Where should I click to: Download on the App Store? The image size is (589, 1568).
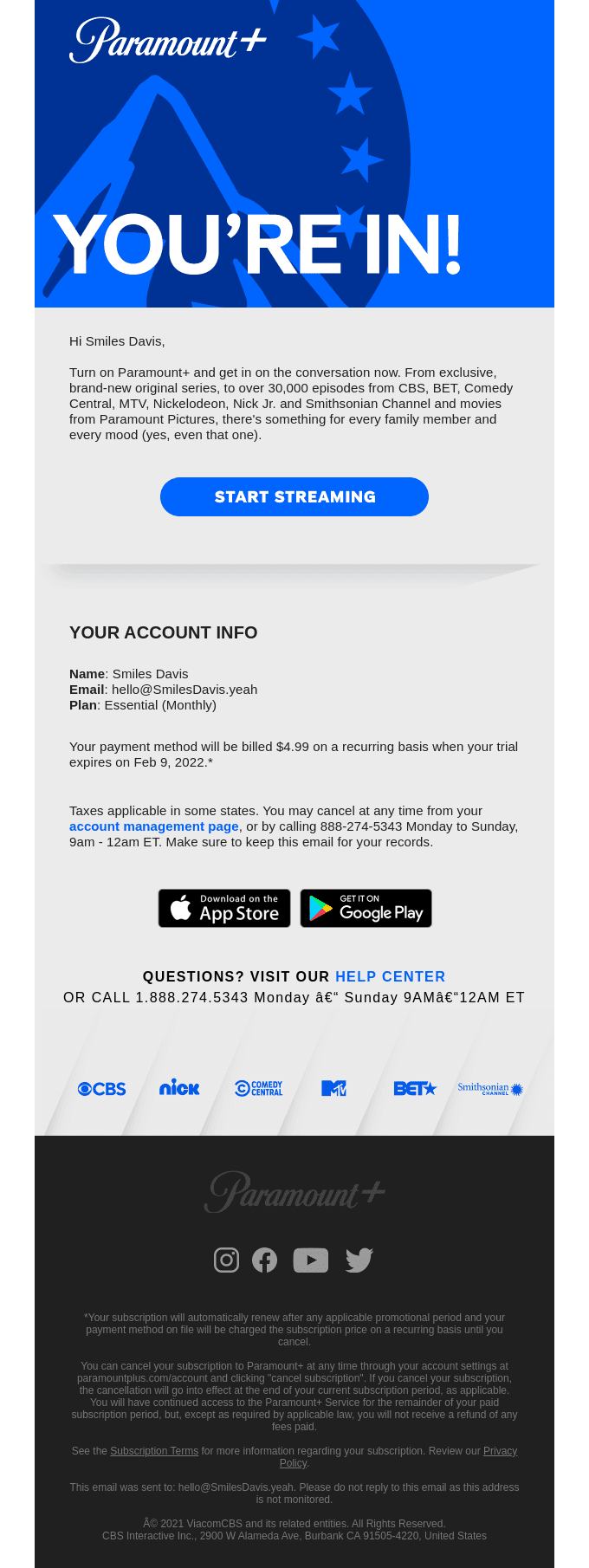point(224,908)
